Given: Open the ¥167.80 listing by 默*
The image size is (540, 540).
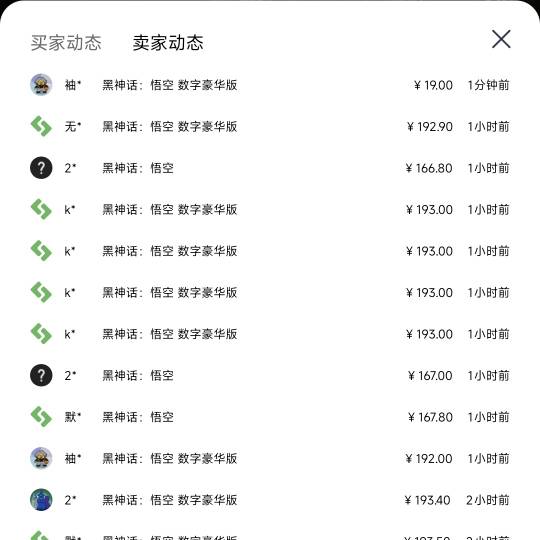Looking at the screenshot, I should tap(270, 417).
